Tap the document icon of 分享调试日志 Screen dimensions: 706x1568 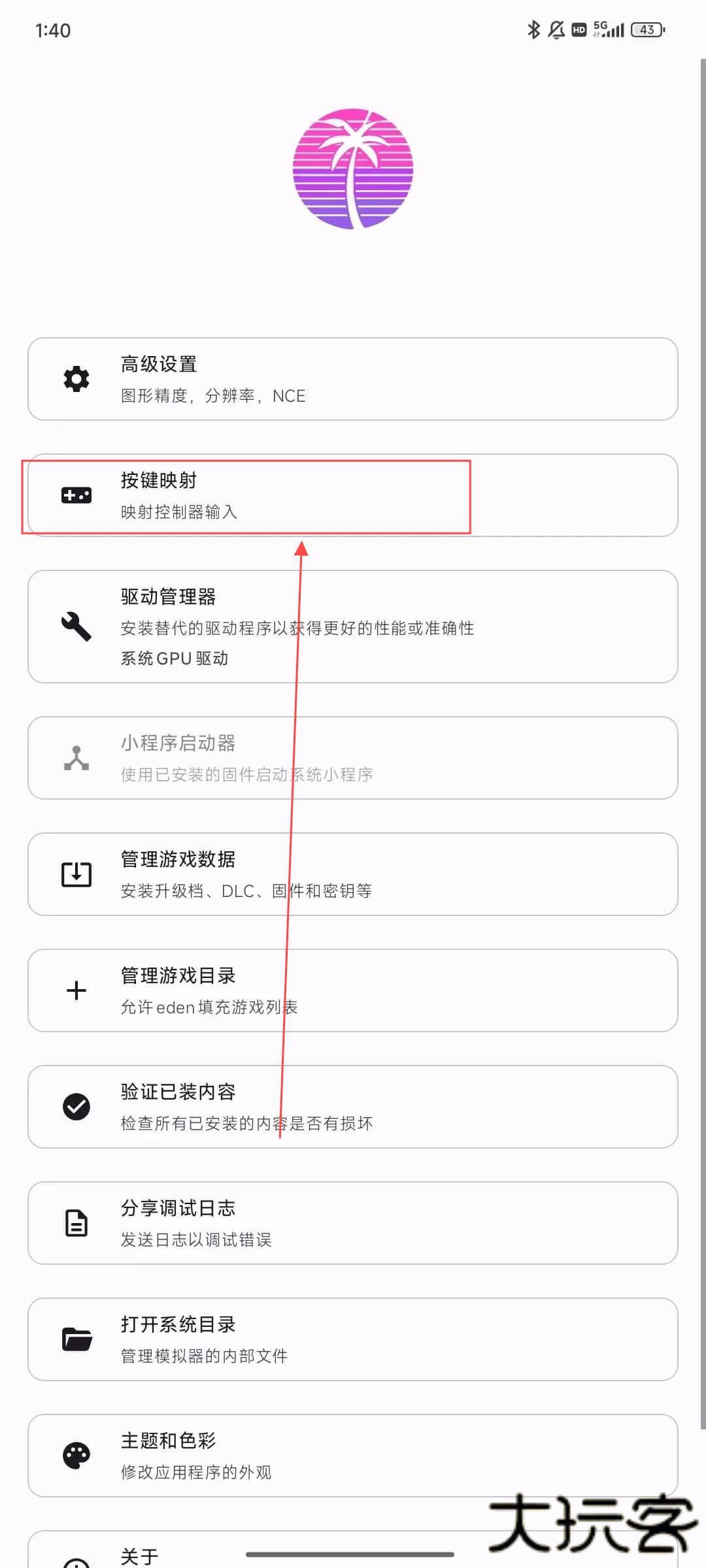(x=76, y=1223)
